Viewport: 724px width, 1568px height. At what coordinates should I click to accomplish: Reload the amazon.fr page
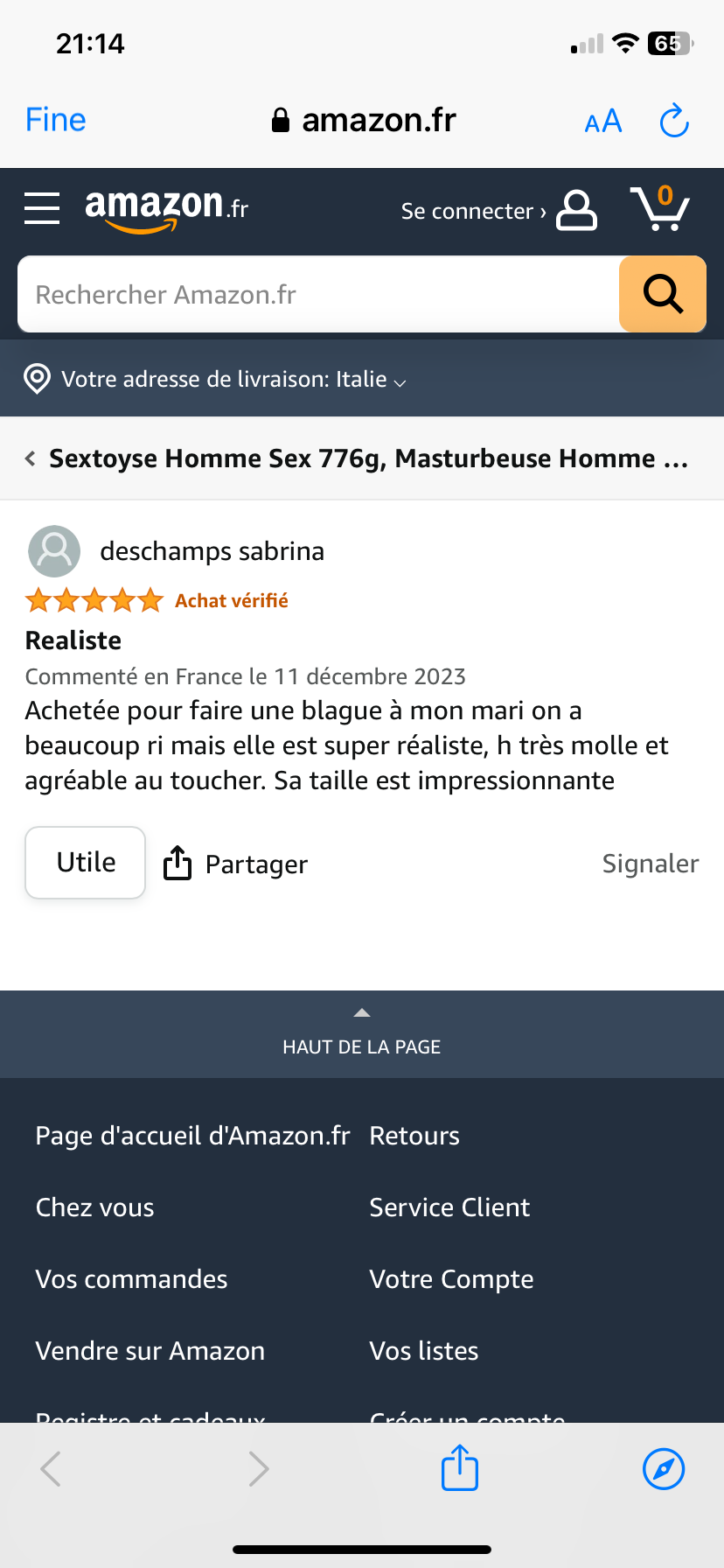click(x=673, y=121)
